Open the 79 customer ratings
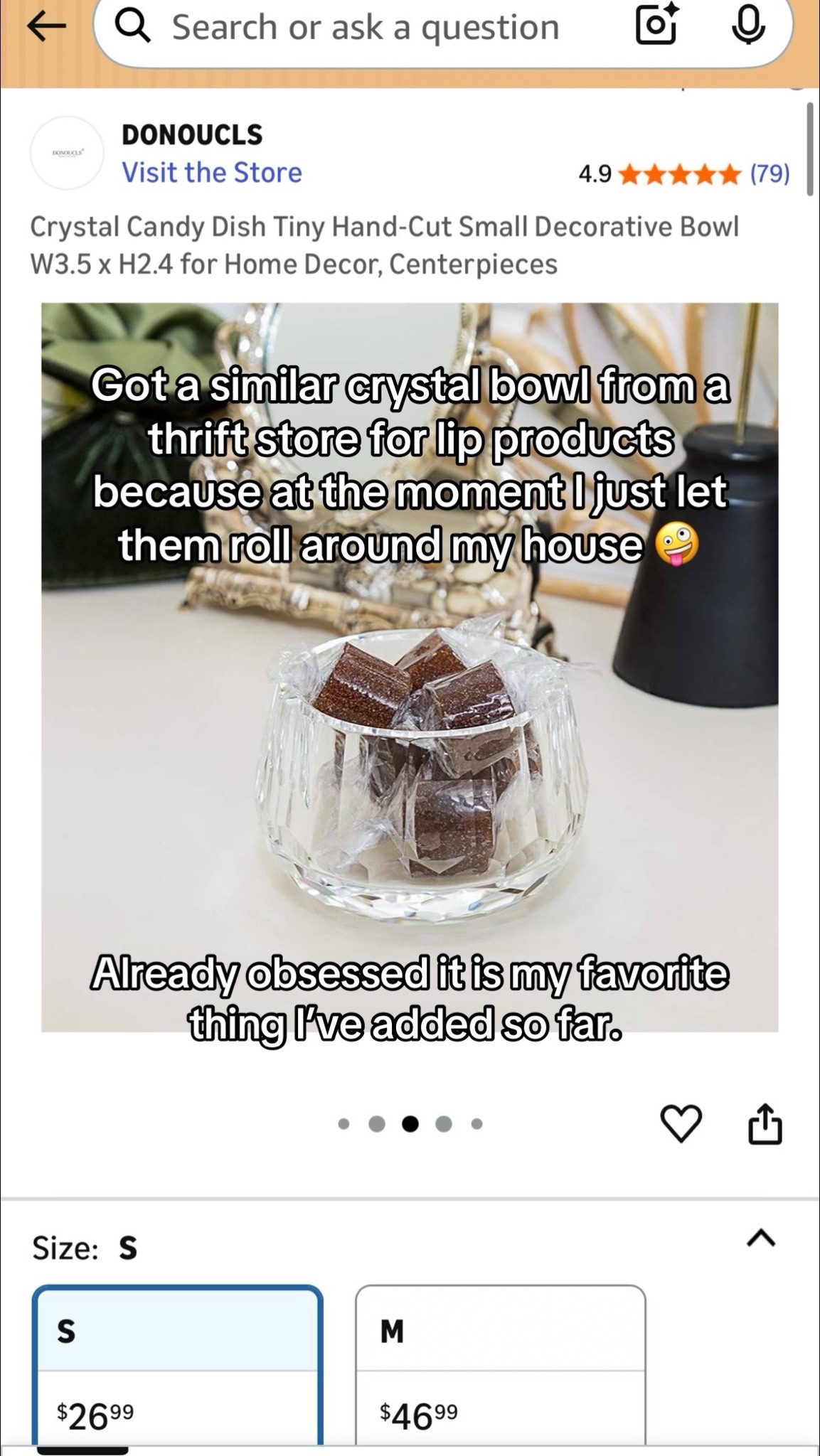820x1456 pixels. 770,173
